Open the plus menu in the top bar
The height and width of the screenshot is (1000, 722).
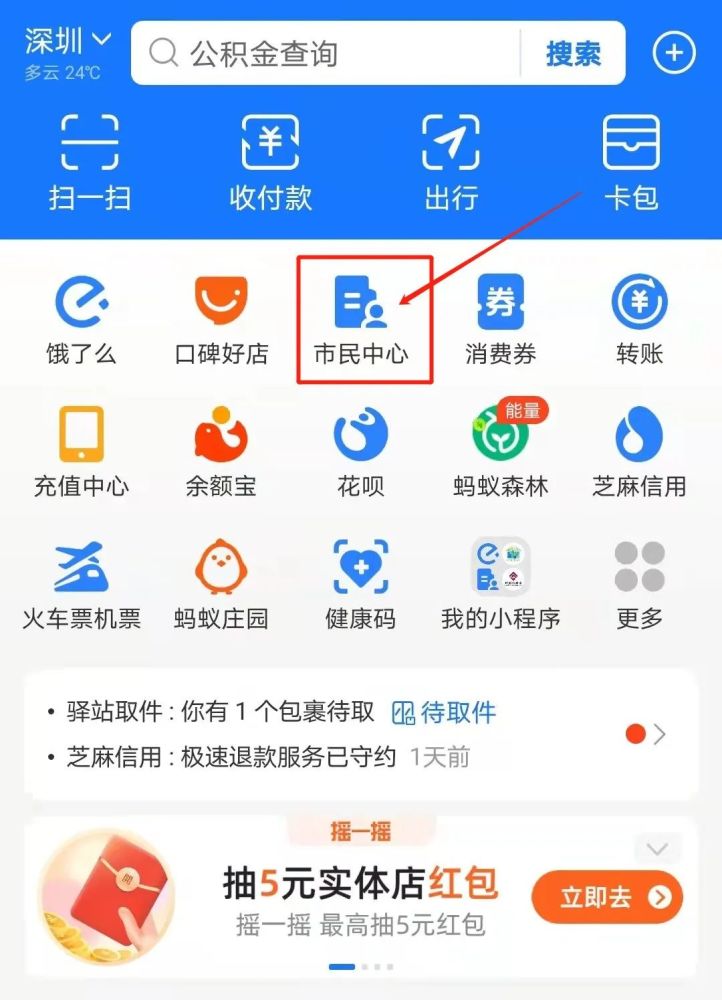point(674,53)
